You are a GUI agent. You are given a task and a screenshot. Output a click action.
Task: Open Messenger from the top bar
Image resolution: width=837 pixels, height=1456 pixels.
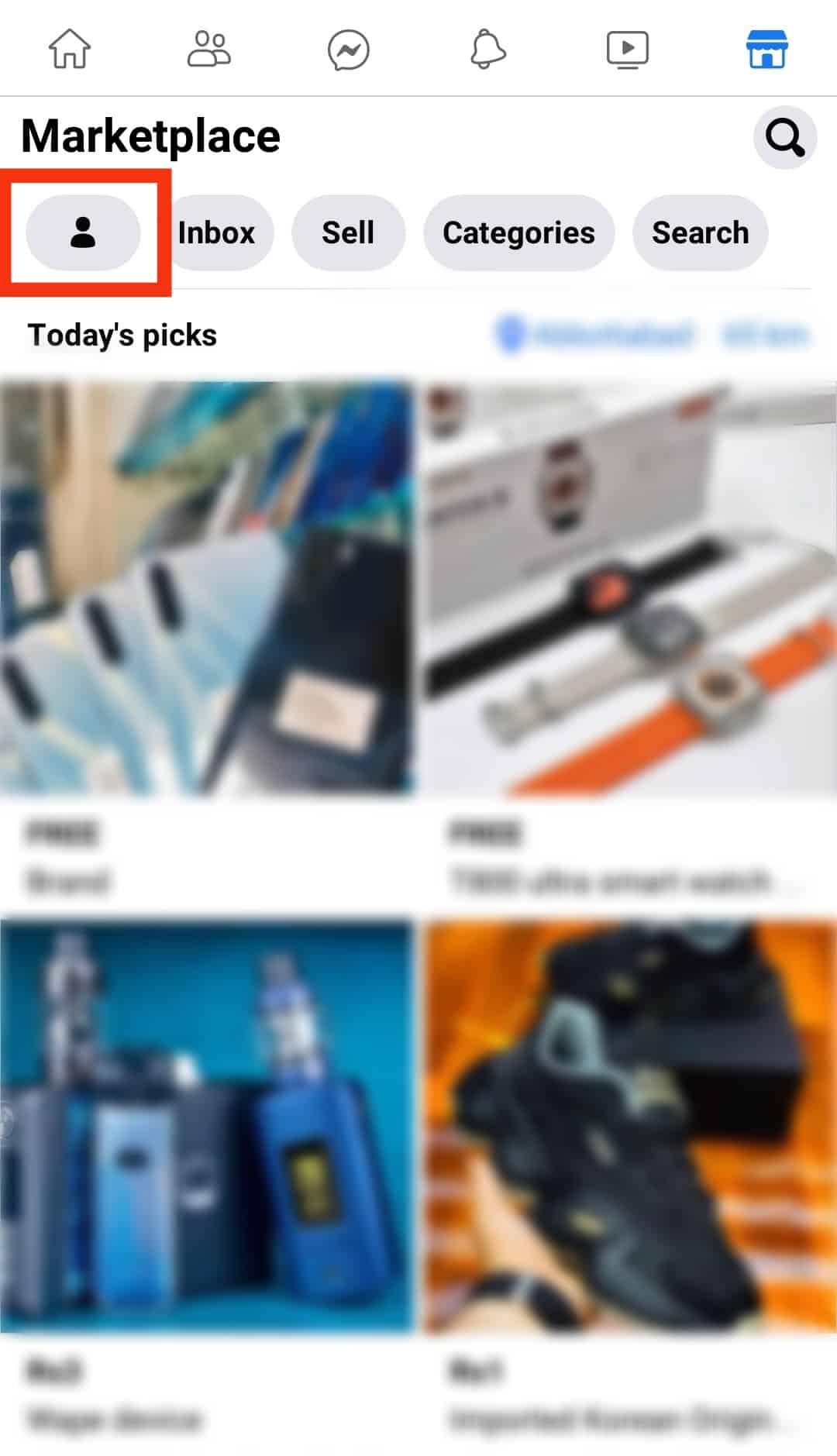tap(348, 50)
